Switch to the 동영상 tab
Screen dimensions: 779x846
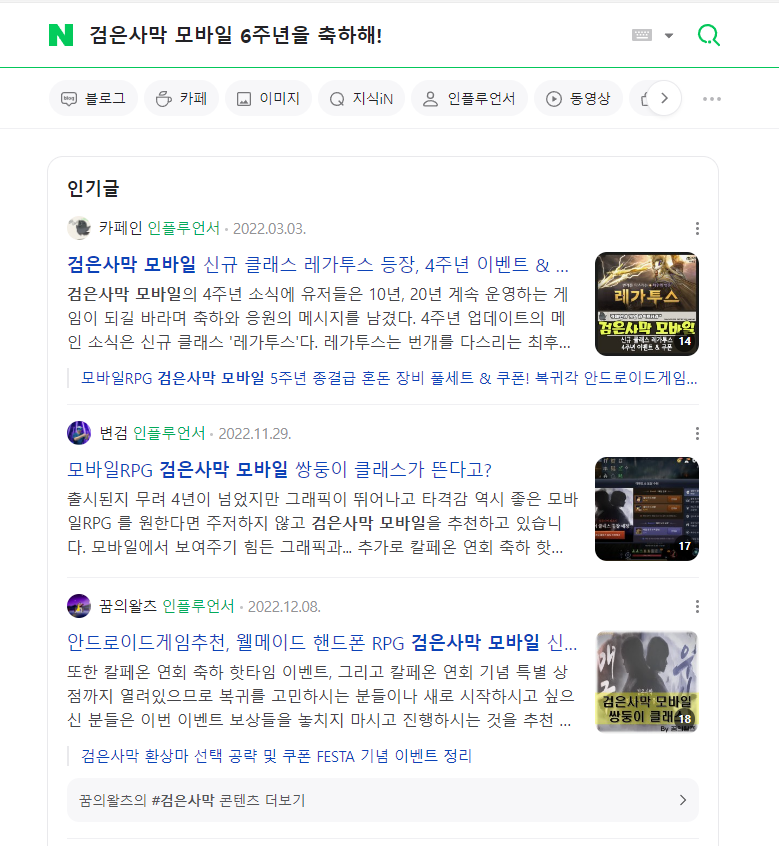click(x=578, y=99)
